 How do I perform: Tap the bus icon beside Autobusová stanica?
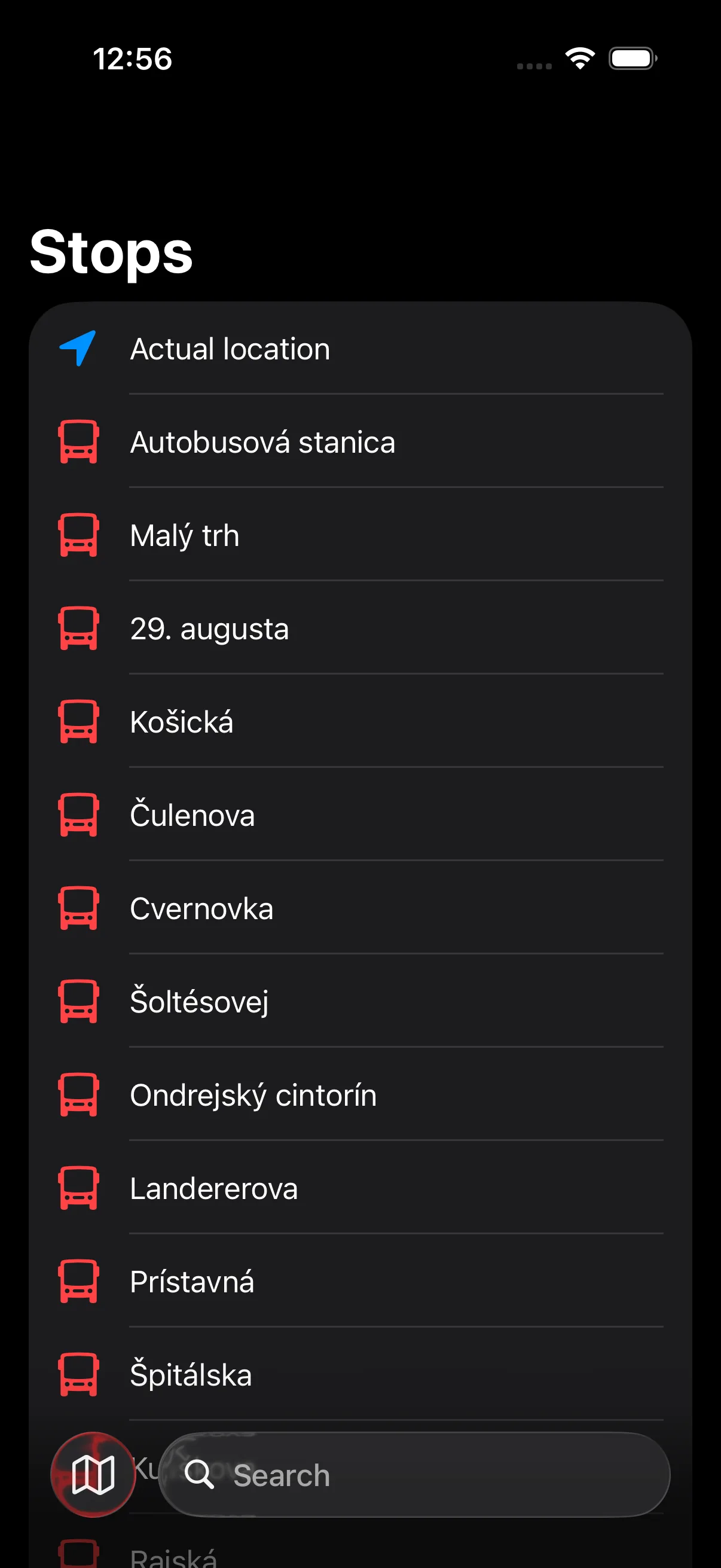tap(79, 443)
